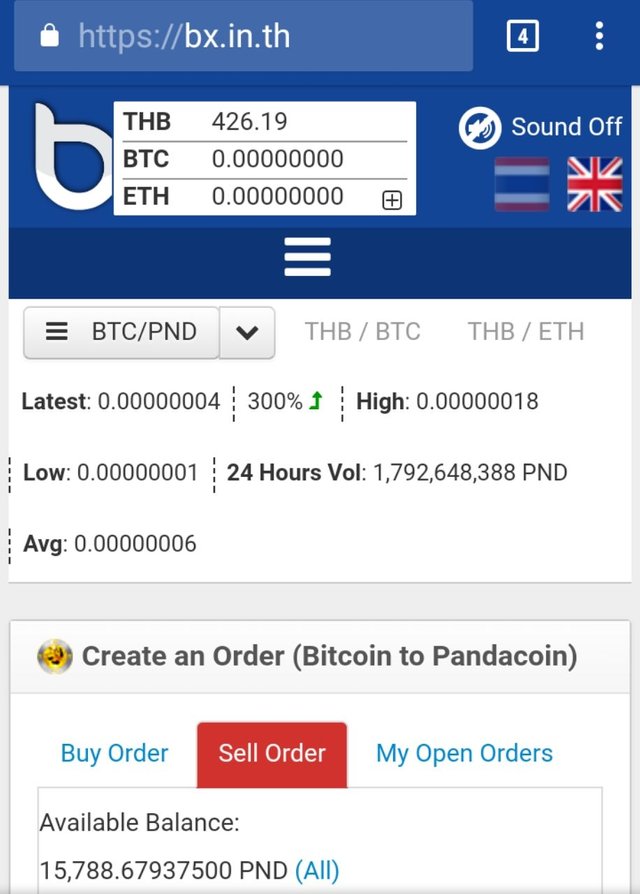Select the Sell Order tab
Viewport: 640px width, 894px height.
coord(272,753)
